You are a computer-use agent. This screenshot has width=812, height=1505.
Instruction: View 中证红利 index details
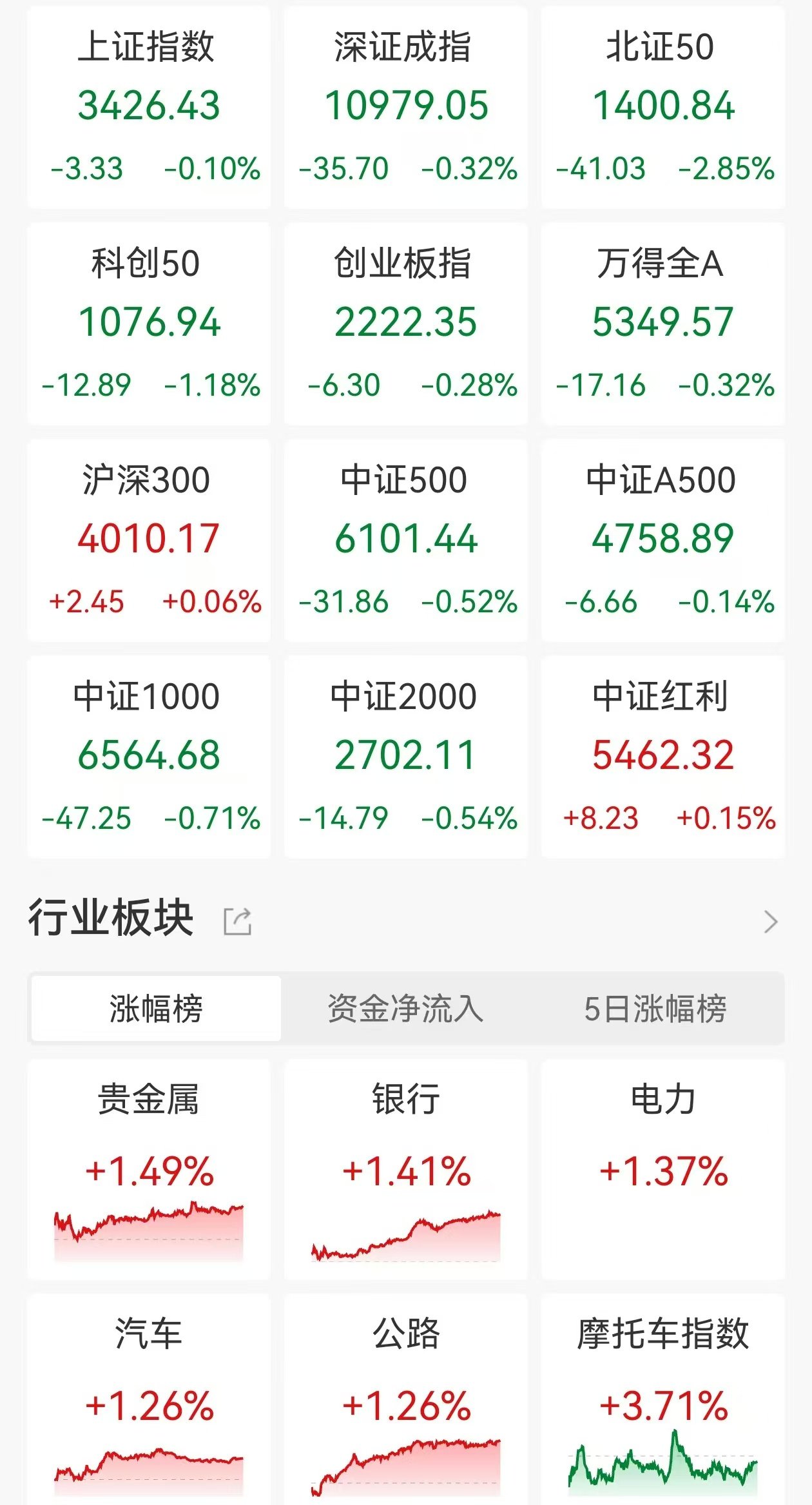point(663,757)
